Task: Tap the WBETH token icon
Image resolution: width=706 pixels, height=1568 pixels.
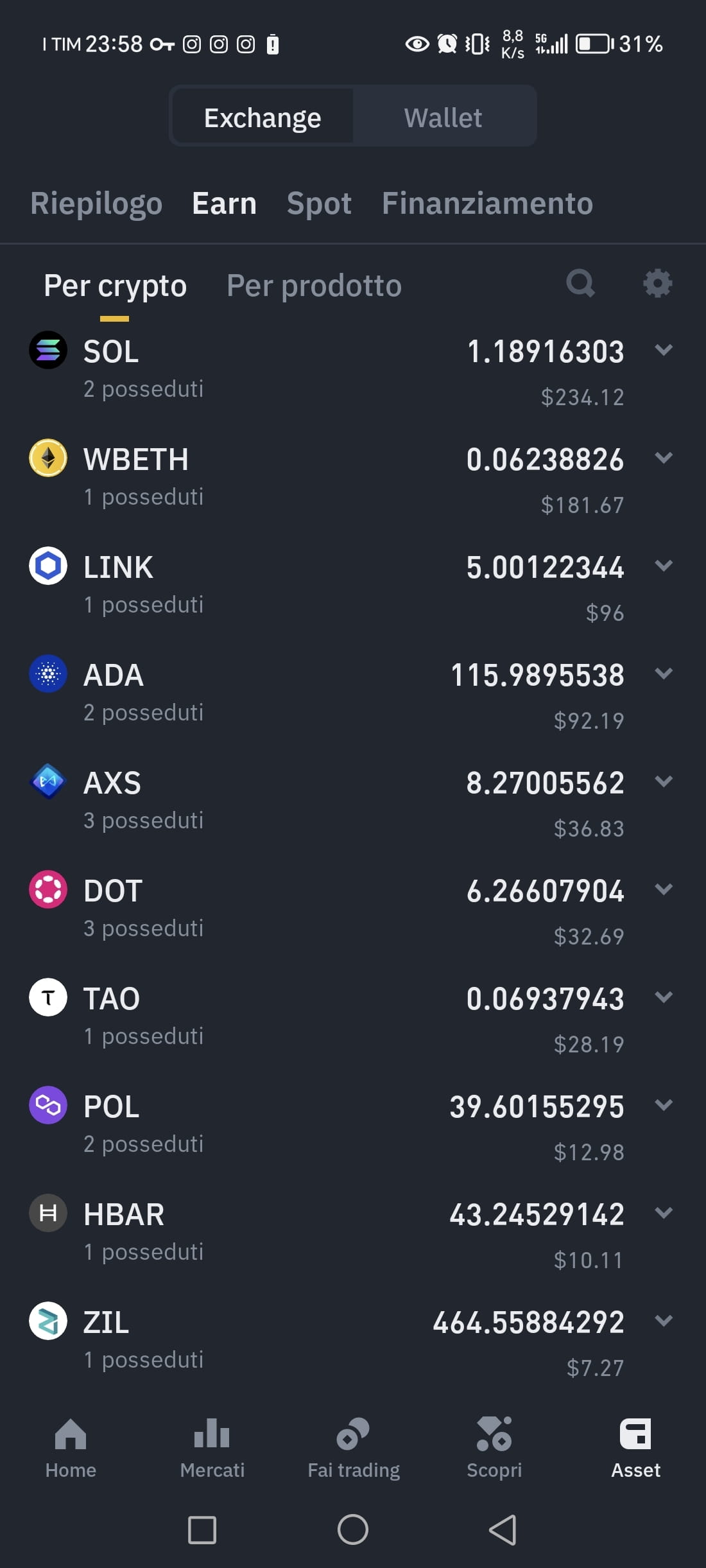Action: click(x=47, y=458)
